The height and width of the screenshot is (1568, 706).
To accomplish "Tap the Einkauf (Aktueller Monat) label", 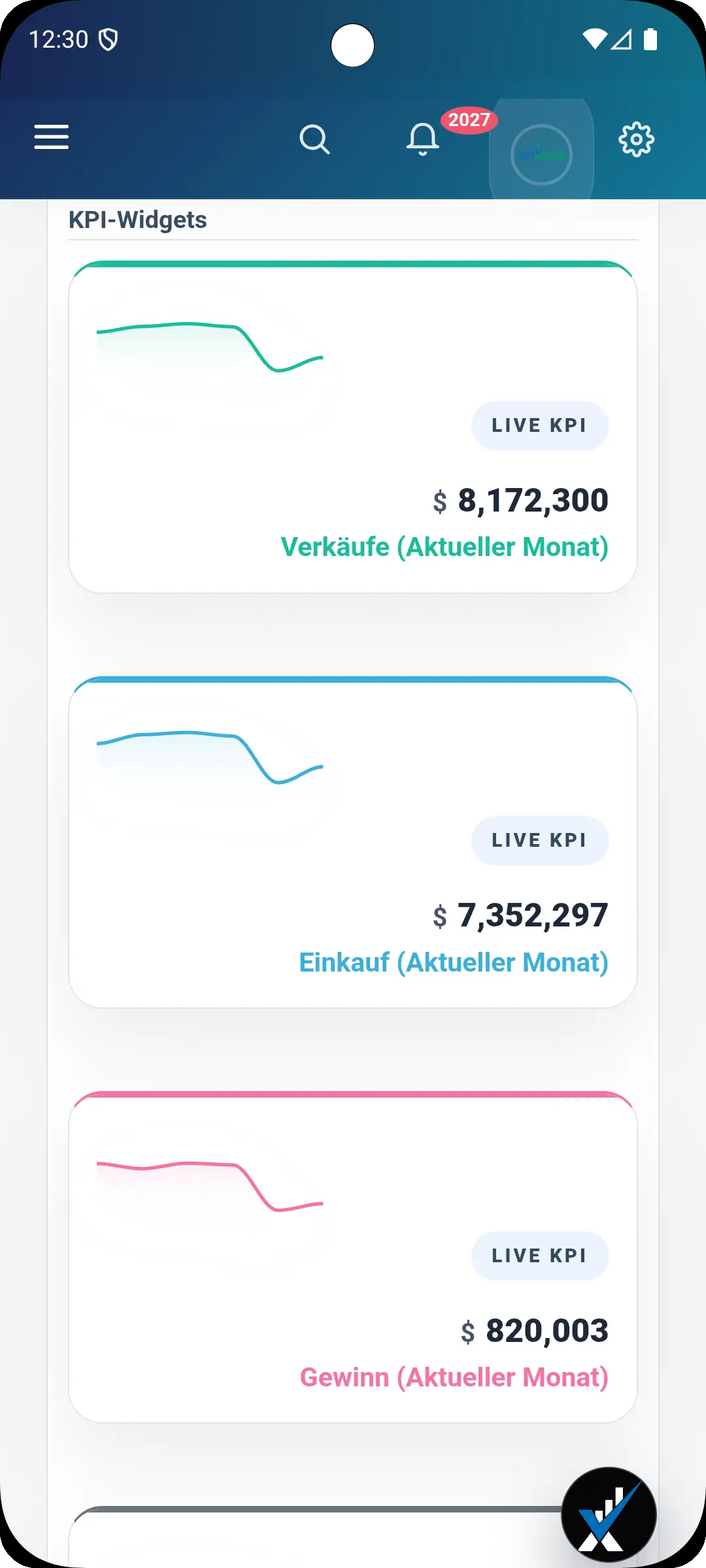I will click(x=453, y=962).
